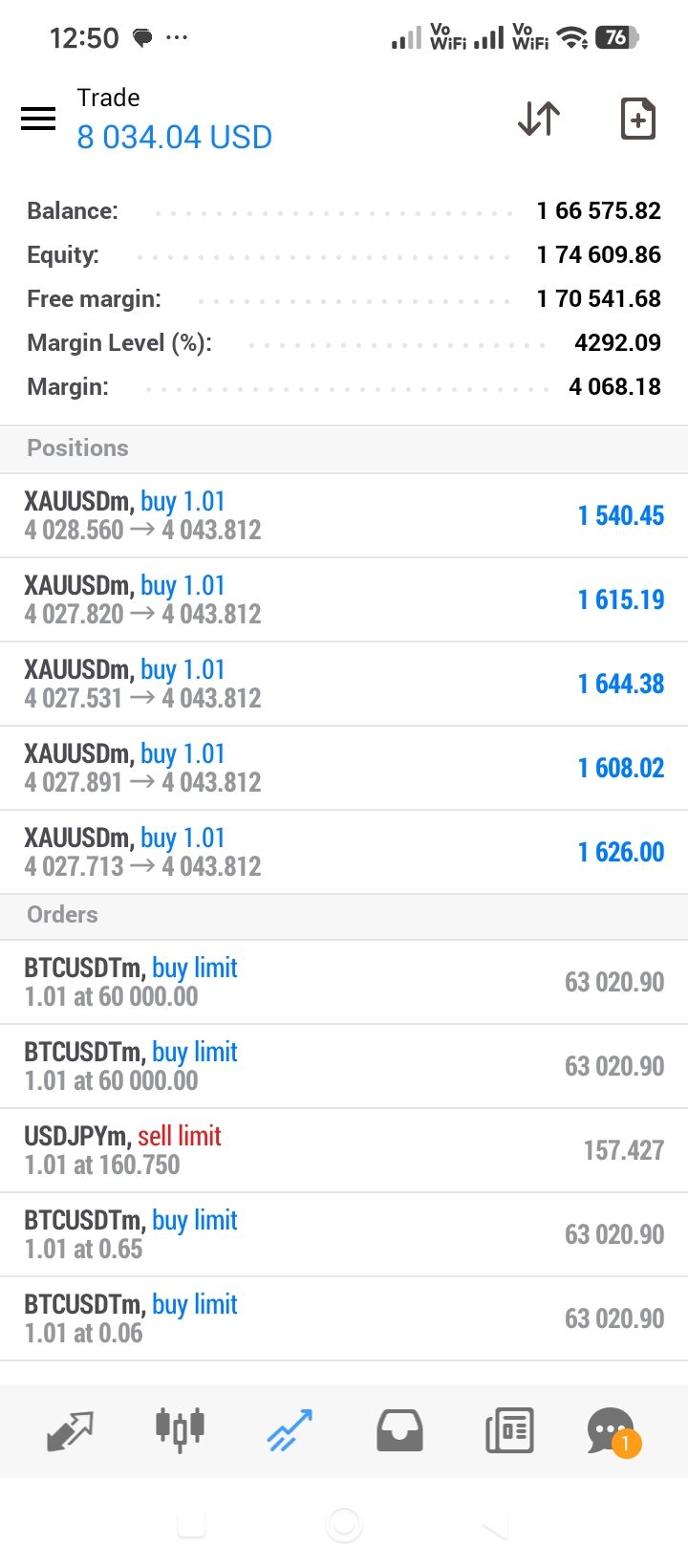The width and height of the screenshot is (688, 1568).
Task: Open XAUUSDm position with profit 1 608.02
Action: [x=344, y=769]
